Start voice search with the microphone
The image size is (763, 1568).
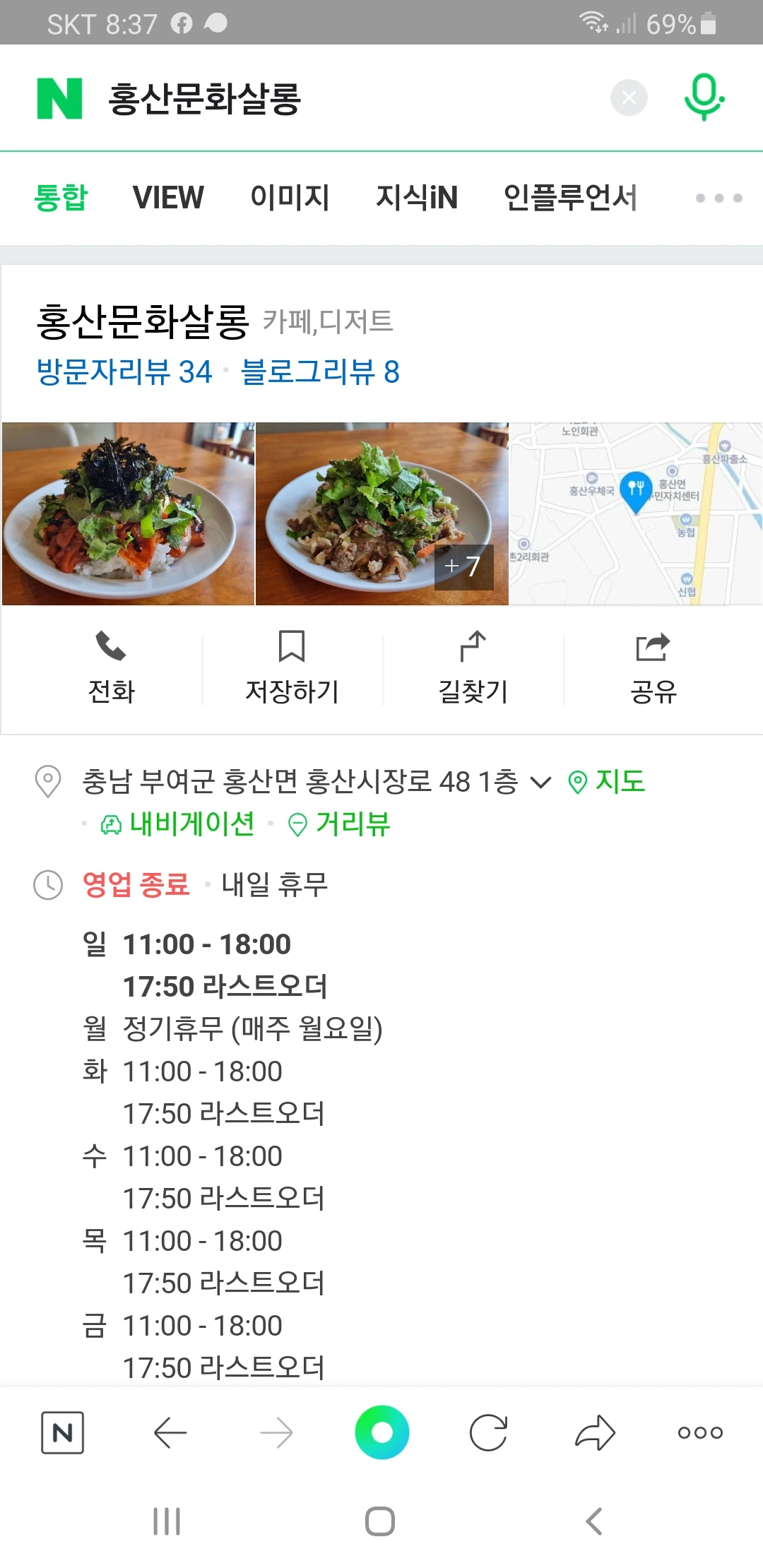click(704, 97)
